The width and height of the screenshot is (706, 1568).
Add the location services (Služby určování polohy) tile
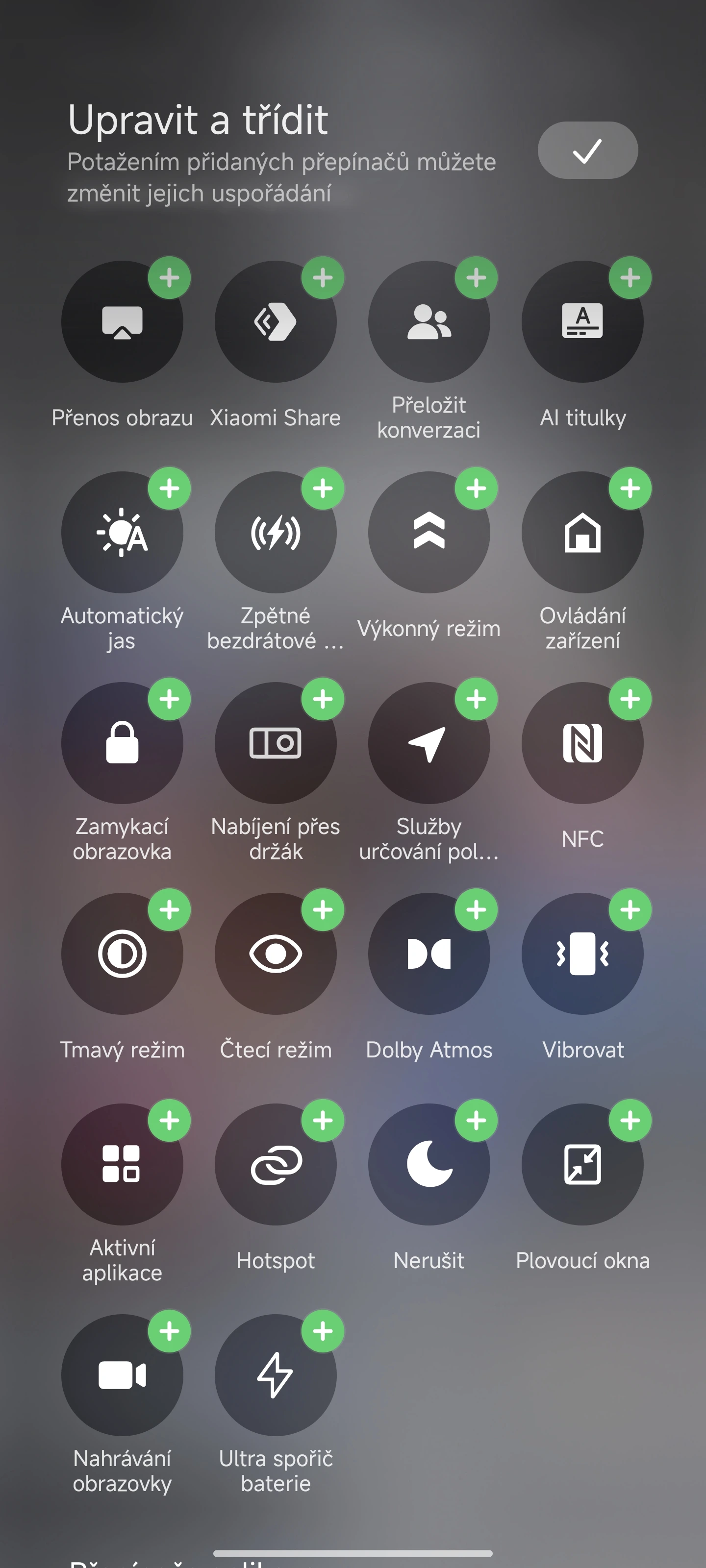coord(477,699)
